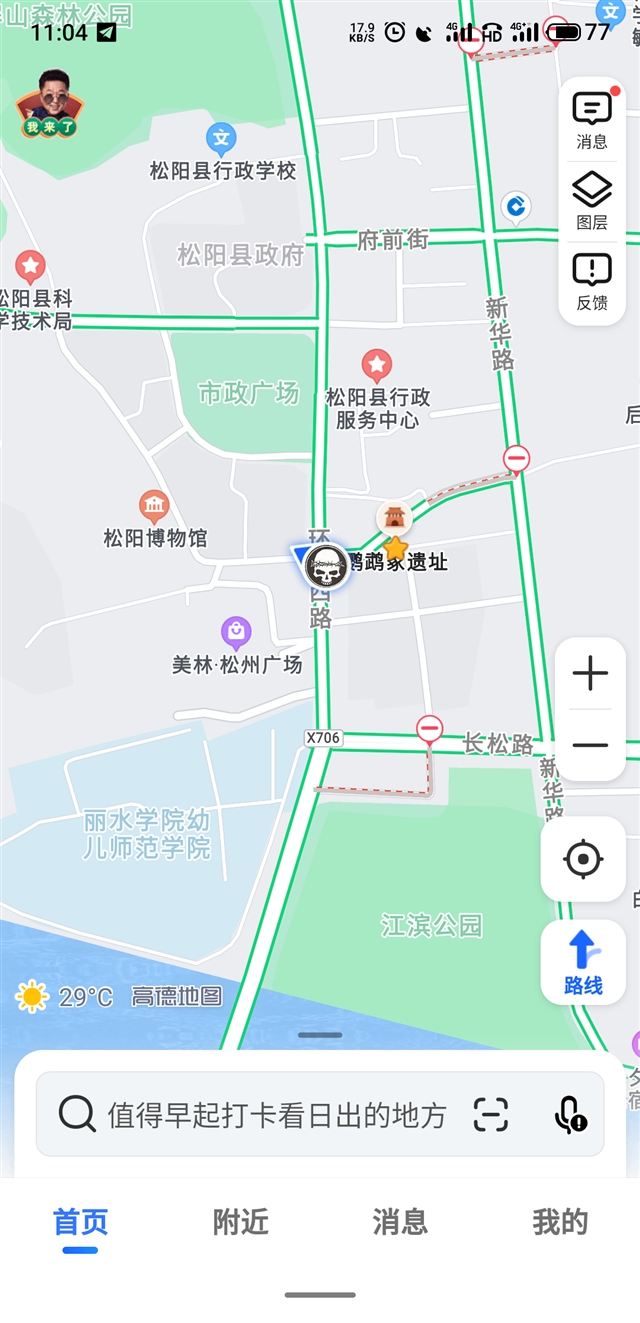
Task: Zoom in with the plus button
Action: point(590,673)
